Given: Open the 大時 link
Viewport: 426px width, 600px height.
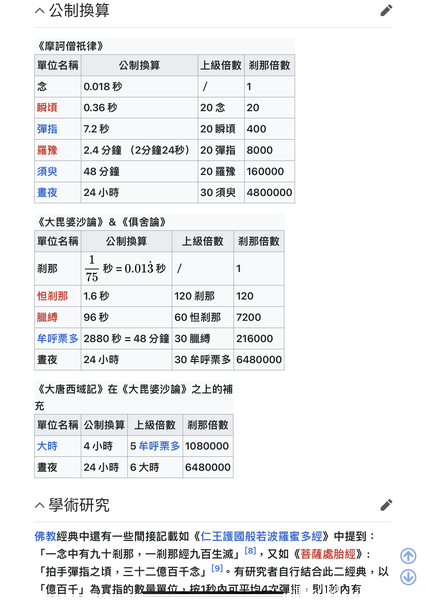Looking at the screenshot, I should click(47, 446).
